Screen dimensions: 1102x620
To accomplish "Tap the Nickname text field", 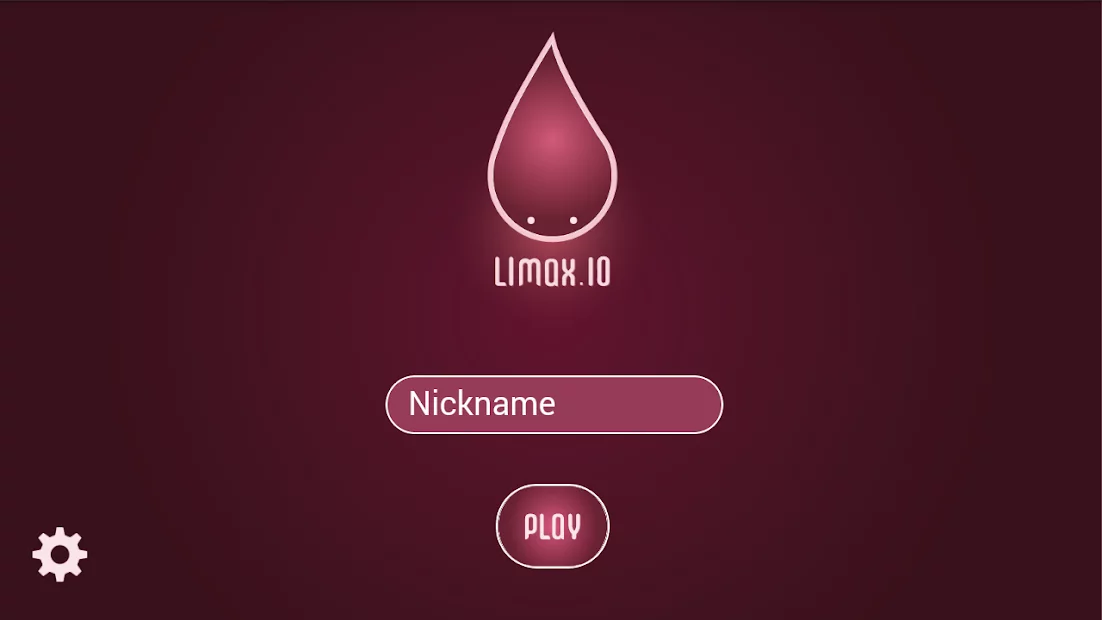I will click(554, 405).
